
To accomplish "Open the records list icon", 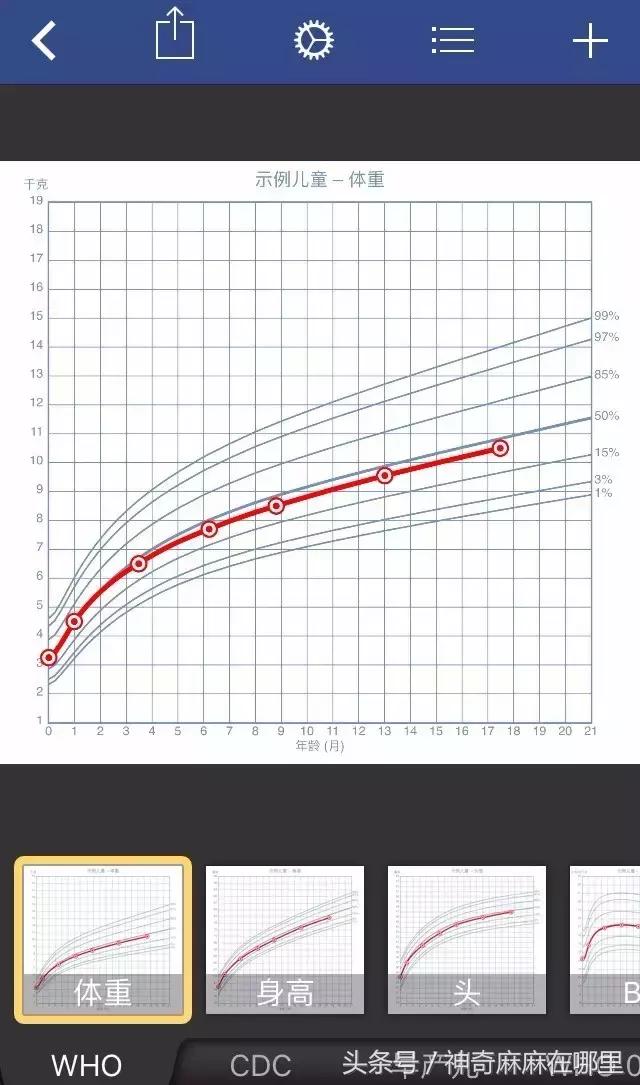I will pyautogui.click(x=452, y=41).
